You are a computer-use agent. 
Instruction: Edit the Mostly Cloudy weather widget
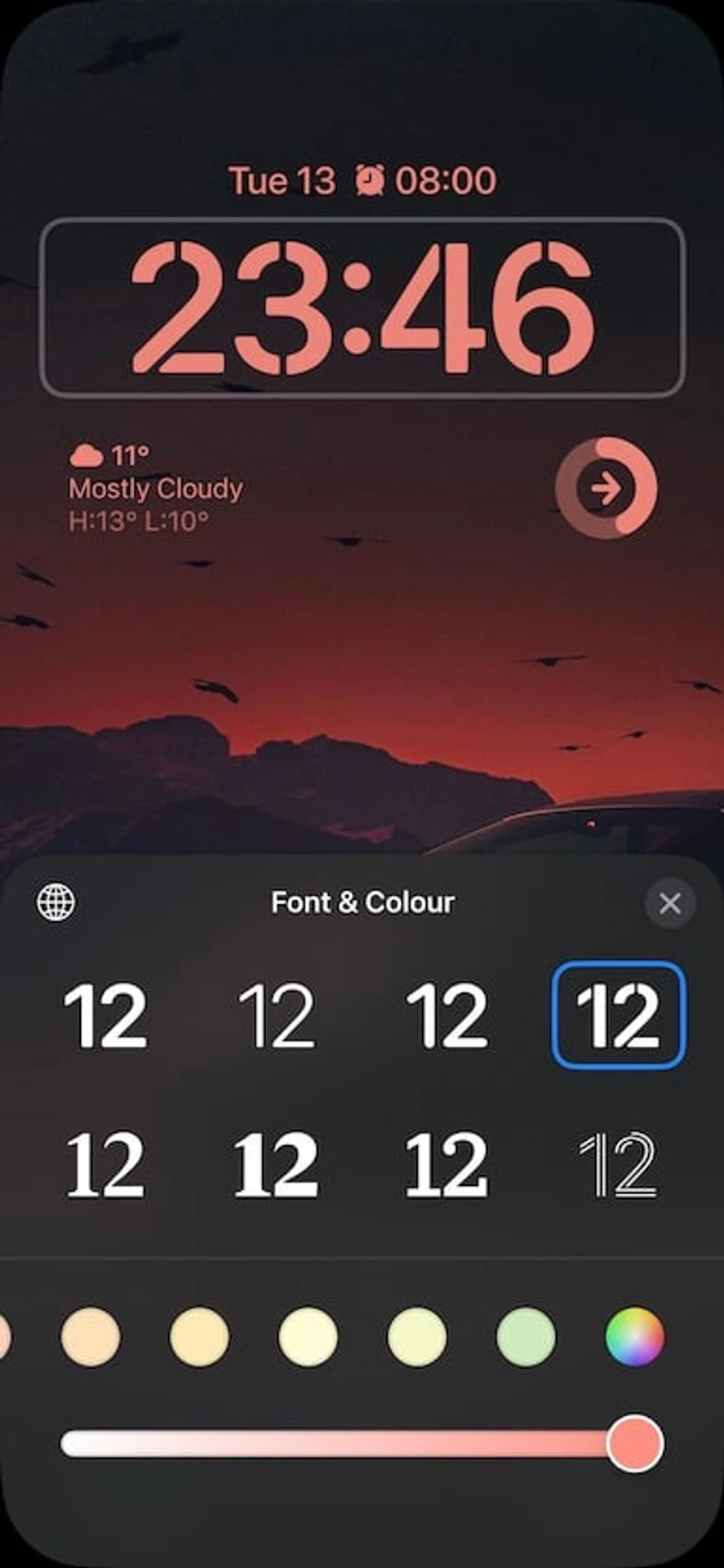[x=155, y=488]
